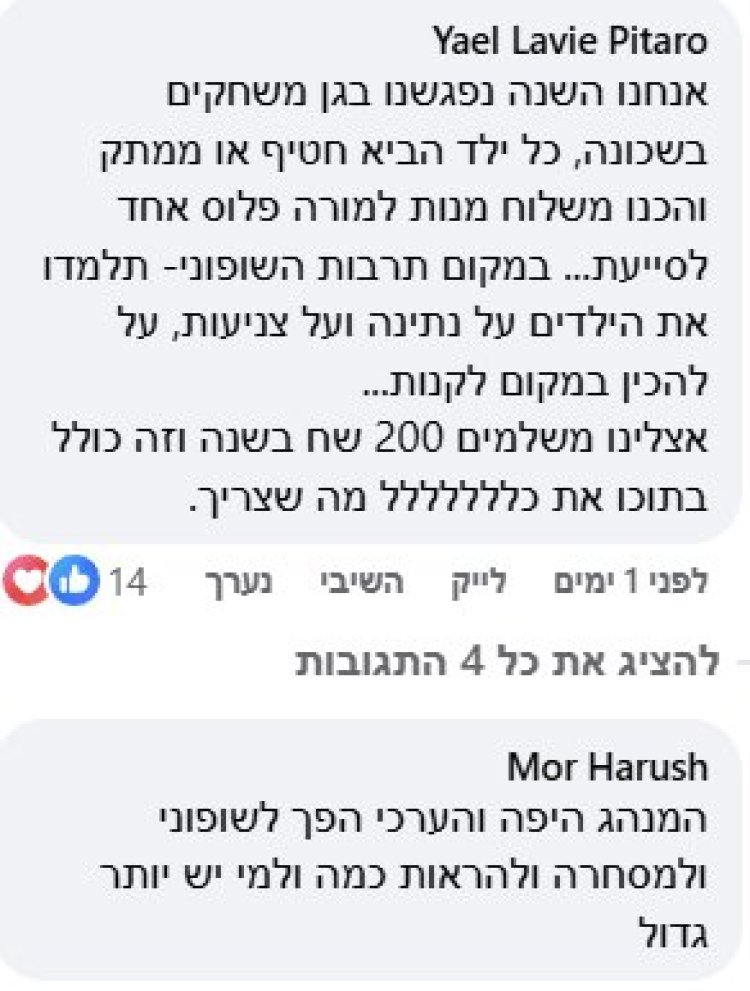The width and height of the screenshot is (750, 991).
Task: Open Yael Lavie Pitaro's profile
Action: [x=570, y=42]
